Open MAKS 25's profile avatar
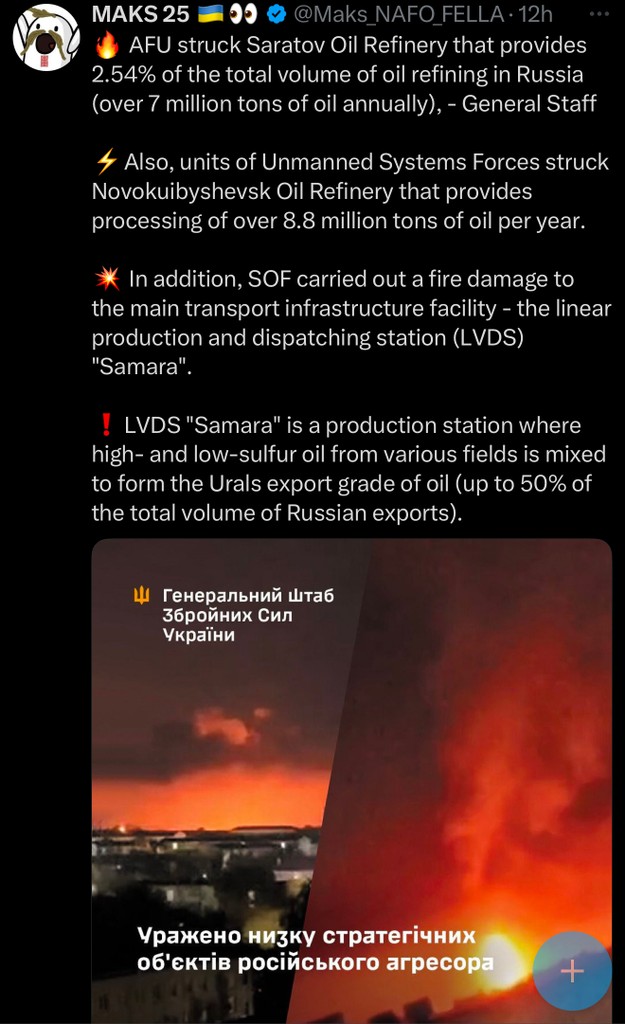Viewport: 625px width, 1024px height. click(x=45, y=38)
